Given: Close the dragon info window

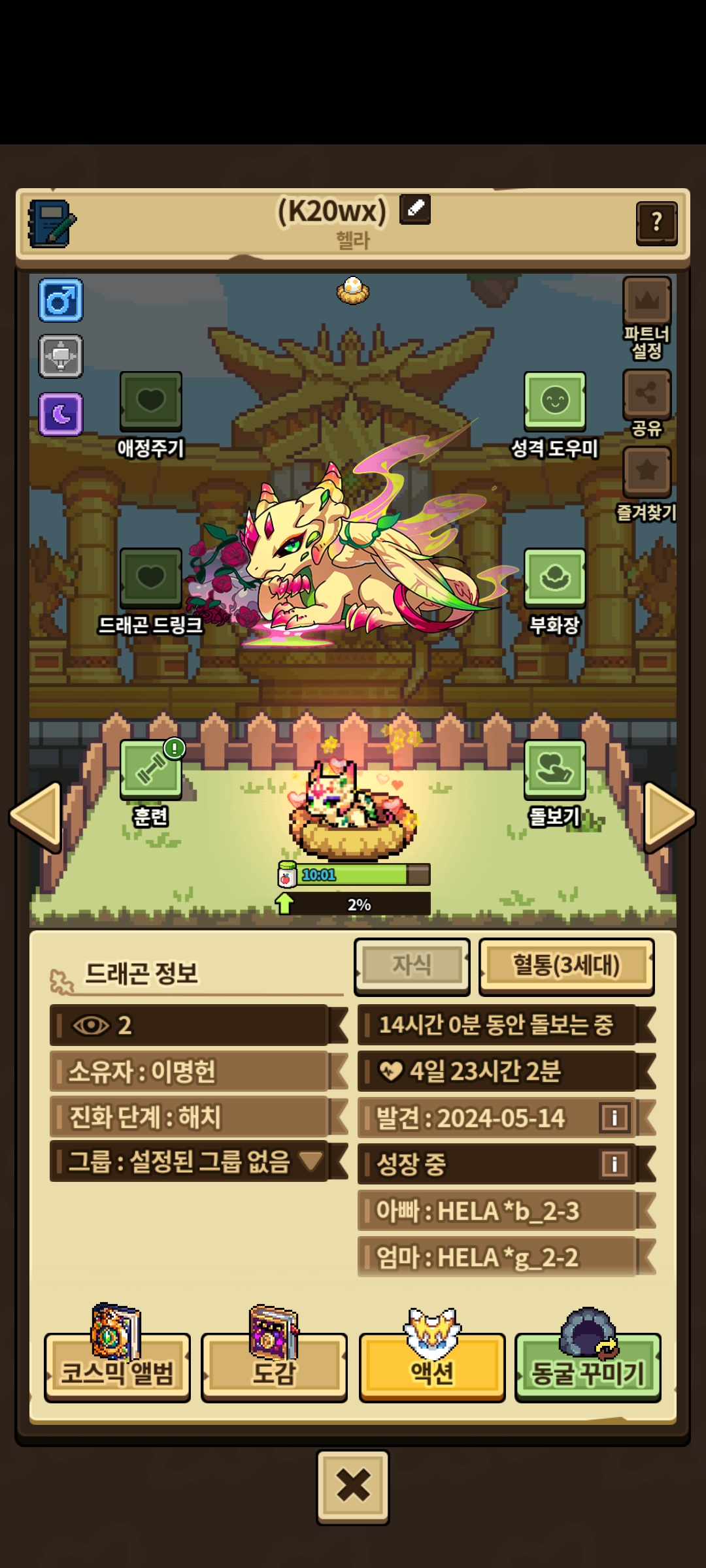Looking at the screenshot, I should [x=353, y=1487].
